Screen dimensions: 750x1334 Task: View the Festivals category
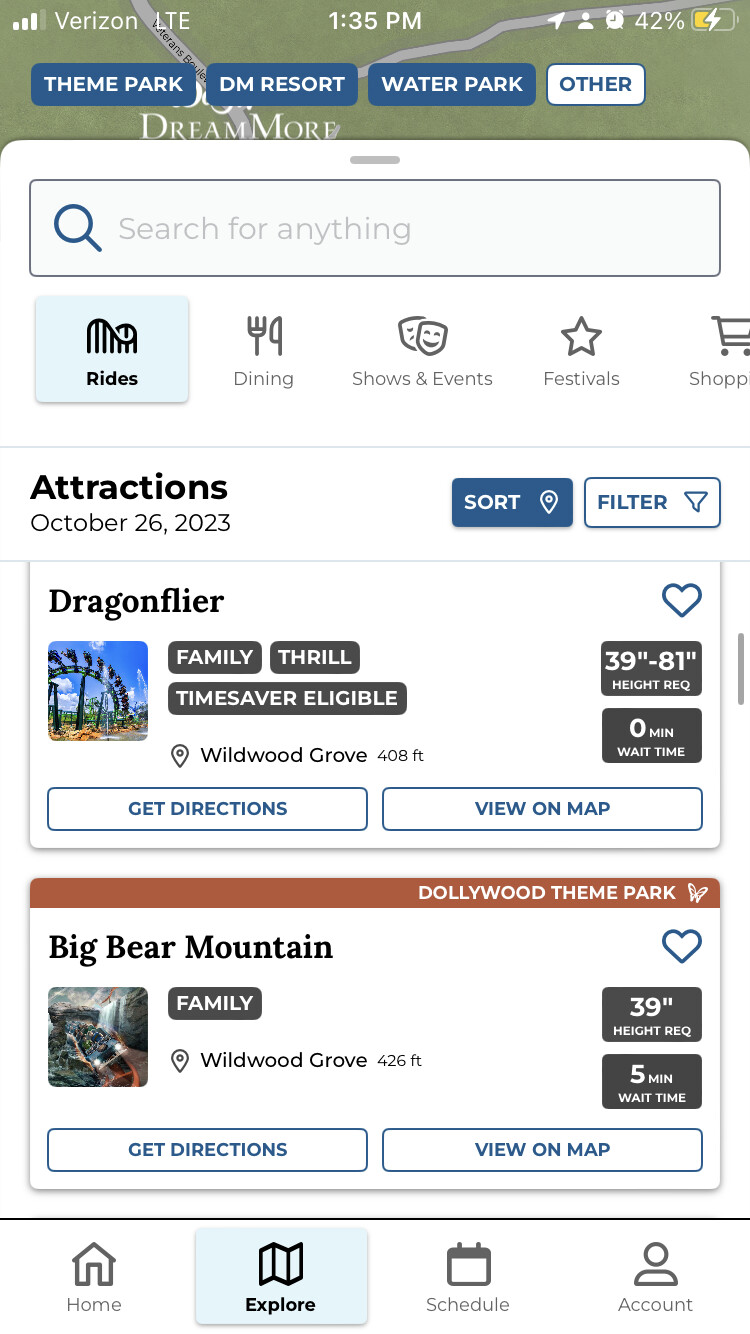coord(581,351)
